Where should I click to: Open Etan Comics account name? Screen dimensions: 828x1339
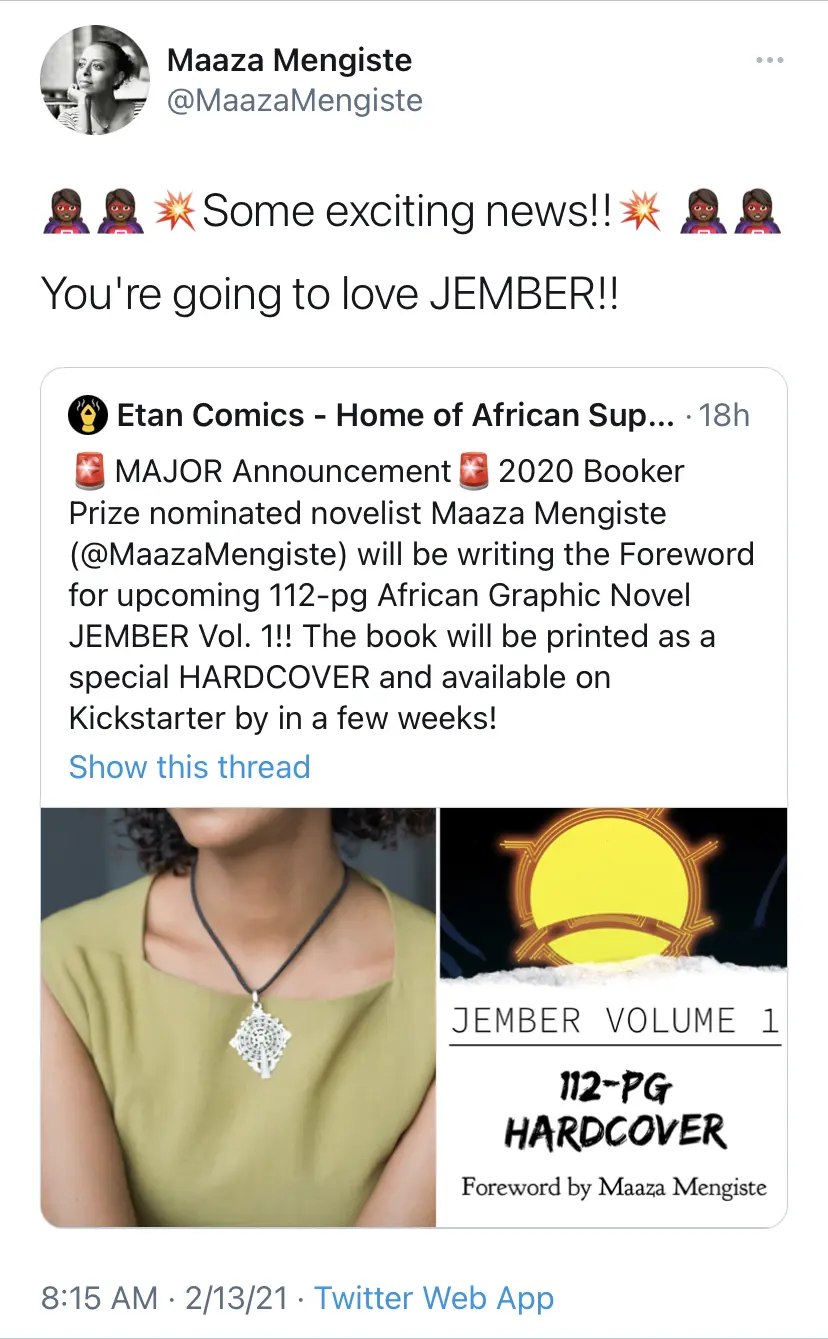pyautogui.click(x=395, y=416)
